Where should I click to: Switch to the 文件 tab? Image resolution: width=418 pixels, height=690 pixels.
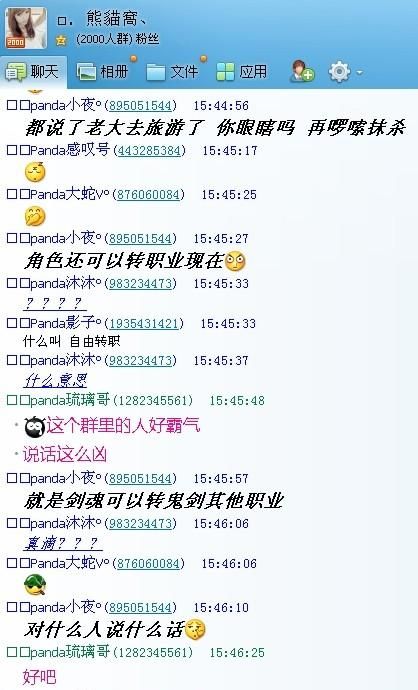pyautogui.click(x=172, y=72)
